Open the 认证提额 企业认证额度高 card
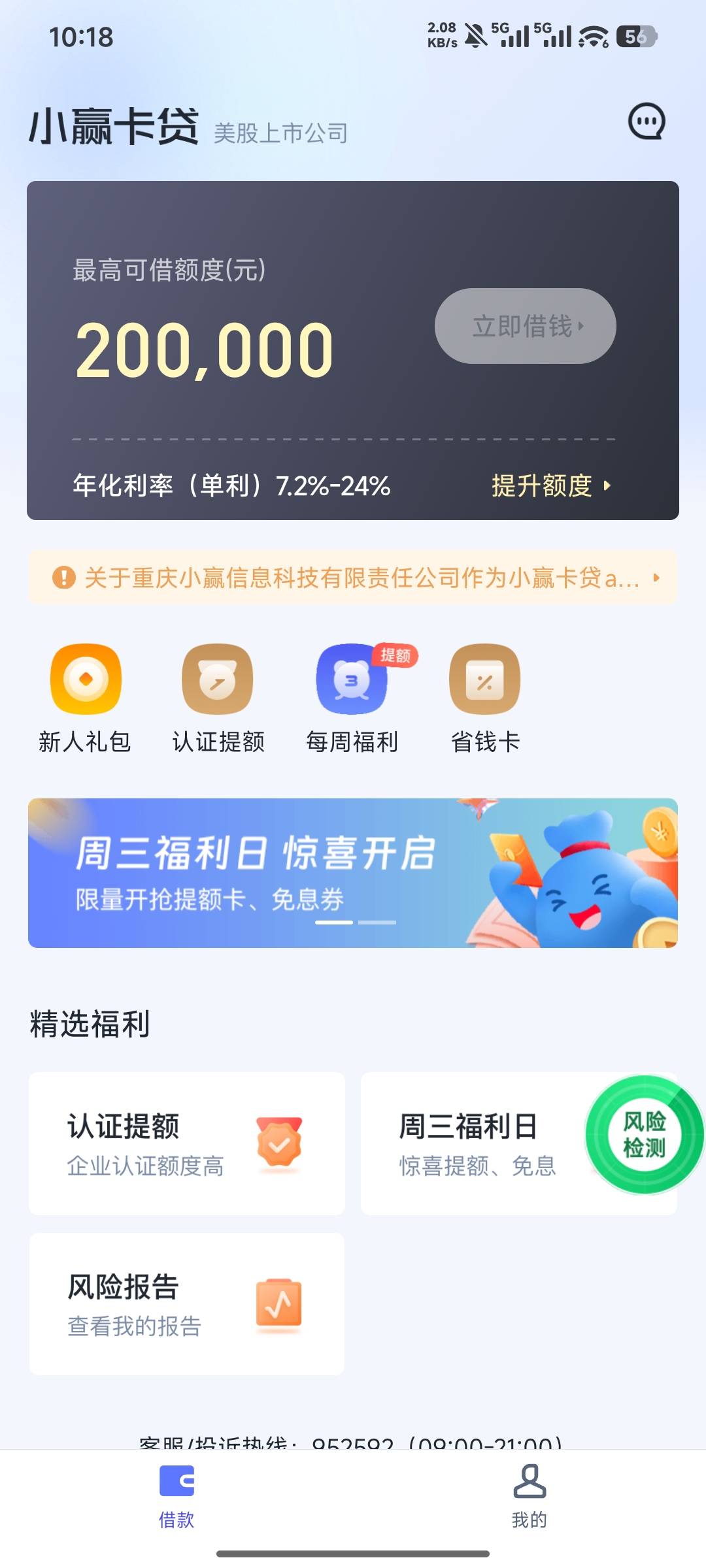This screenshot has height=1568, width=706. tap(187, 1143)
